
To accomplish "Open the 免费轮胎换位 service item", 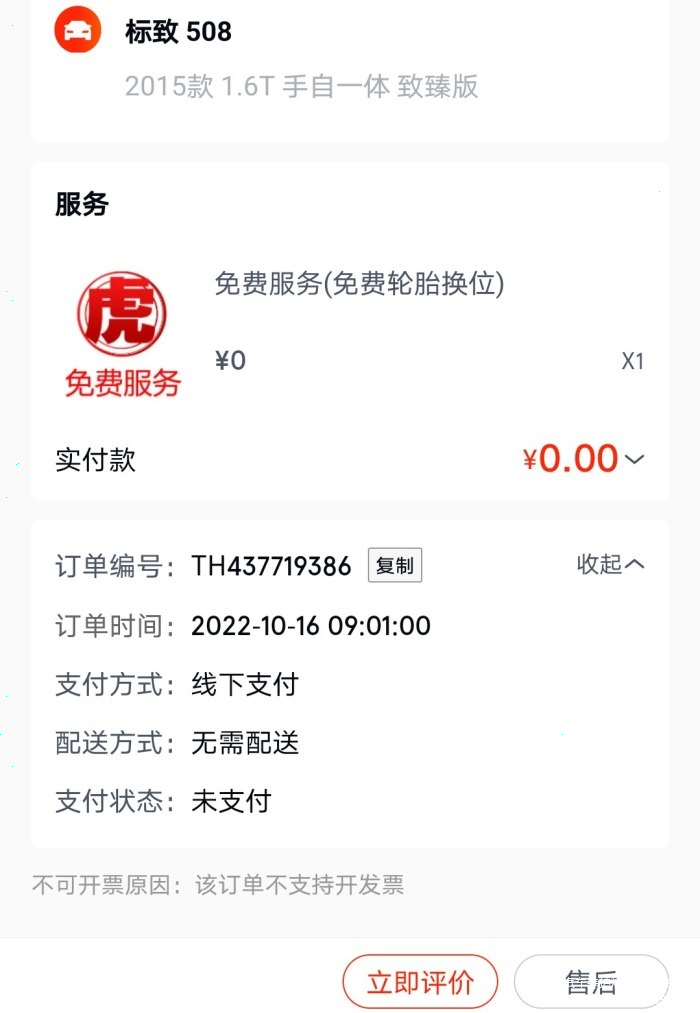I will (359, 285).
